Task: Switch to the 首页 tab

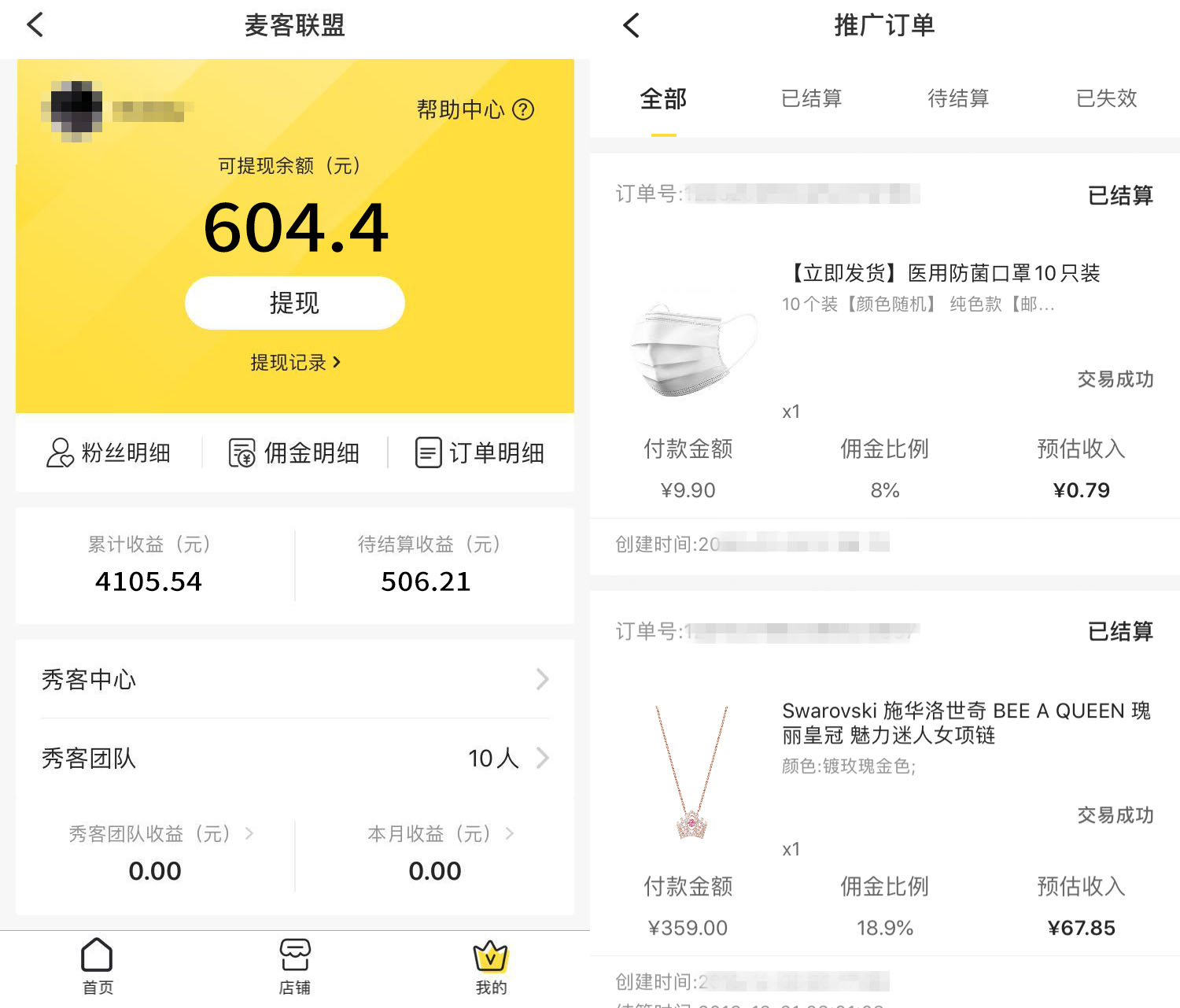Action: (x=98, y=966)
